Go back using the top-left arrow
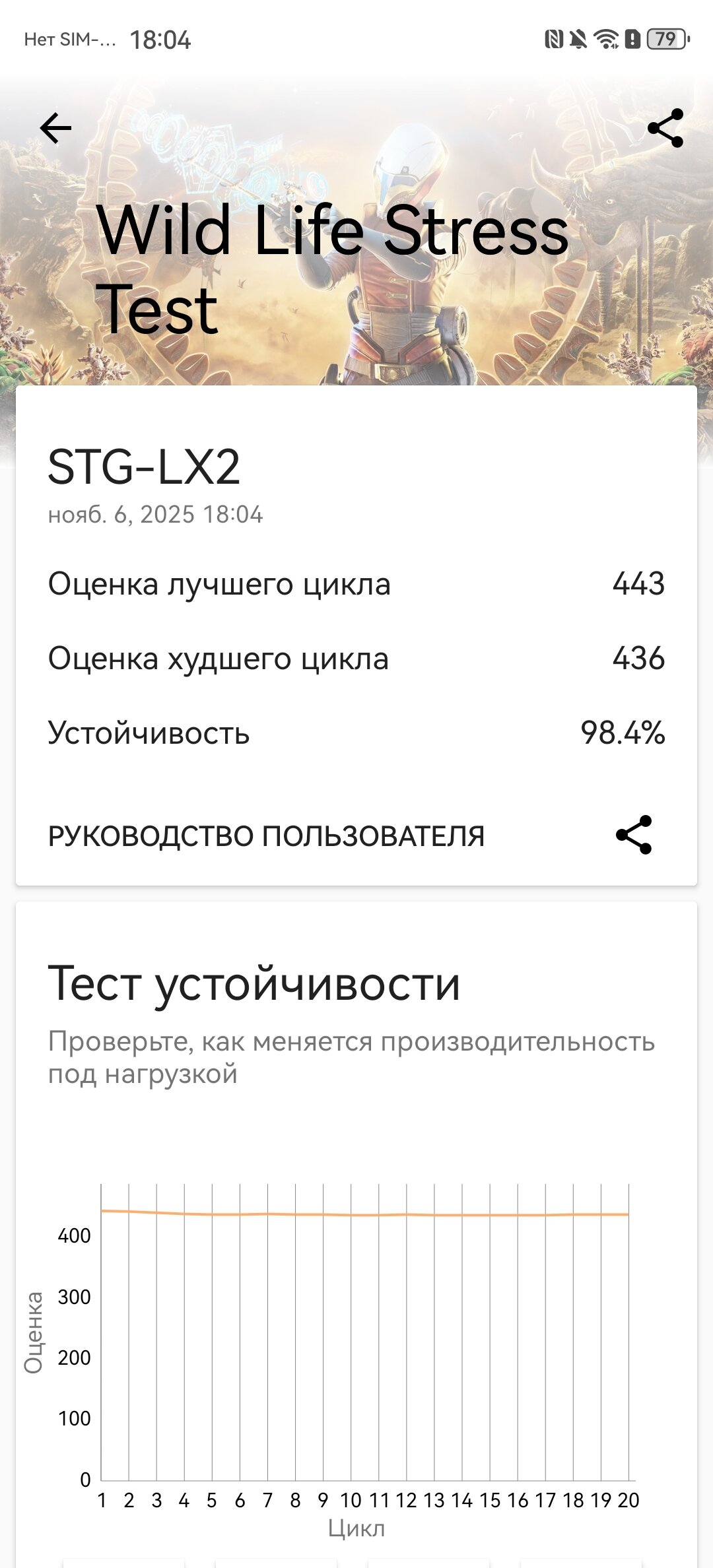713x1568 pixels. pos(55,128)
